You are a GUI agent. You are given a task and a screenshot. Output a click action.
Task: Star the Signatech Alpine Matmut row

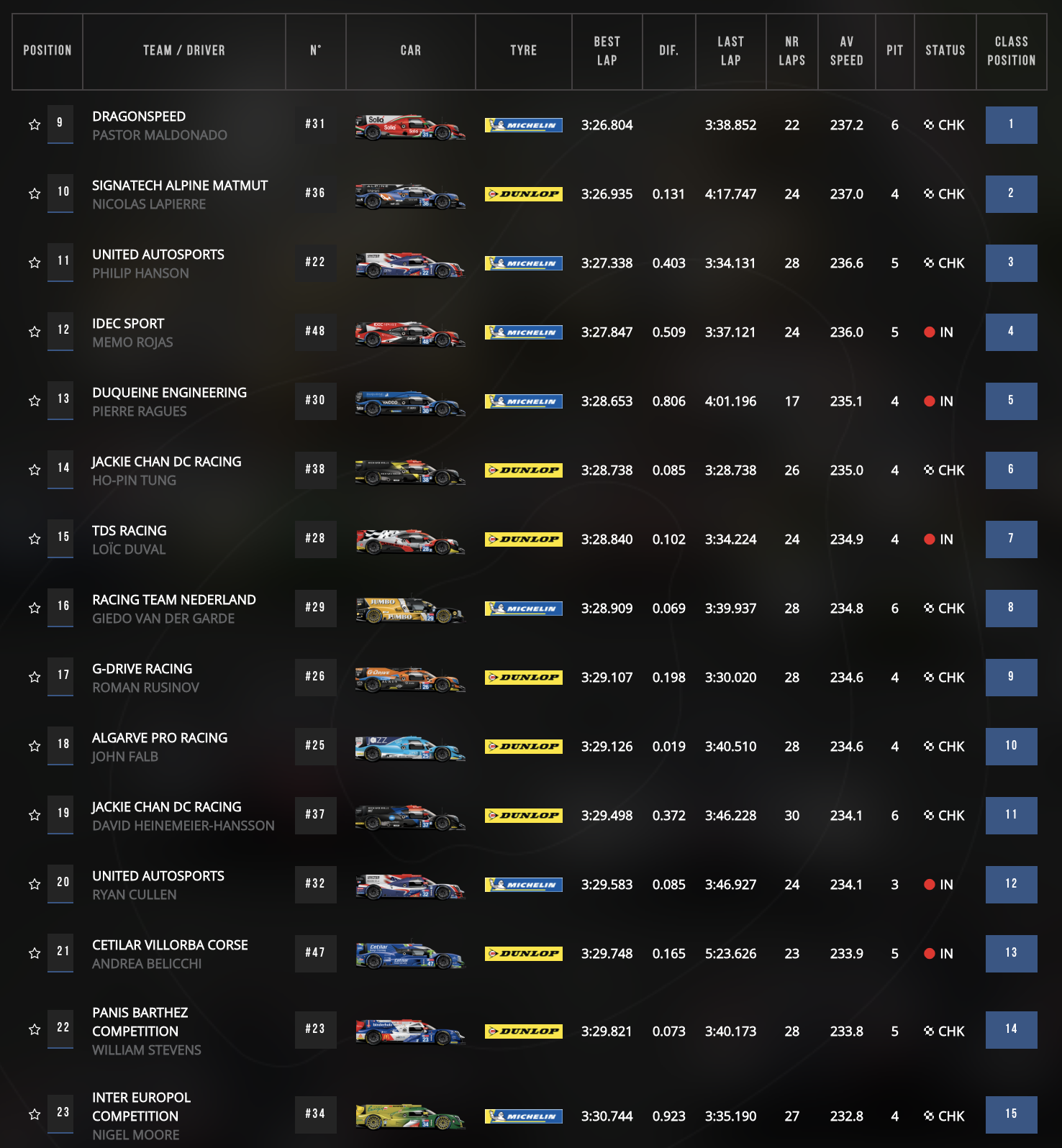point(35,193)
